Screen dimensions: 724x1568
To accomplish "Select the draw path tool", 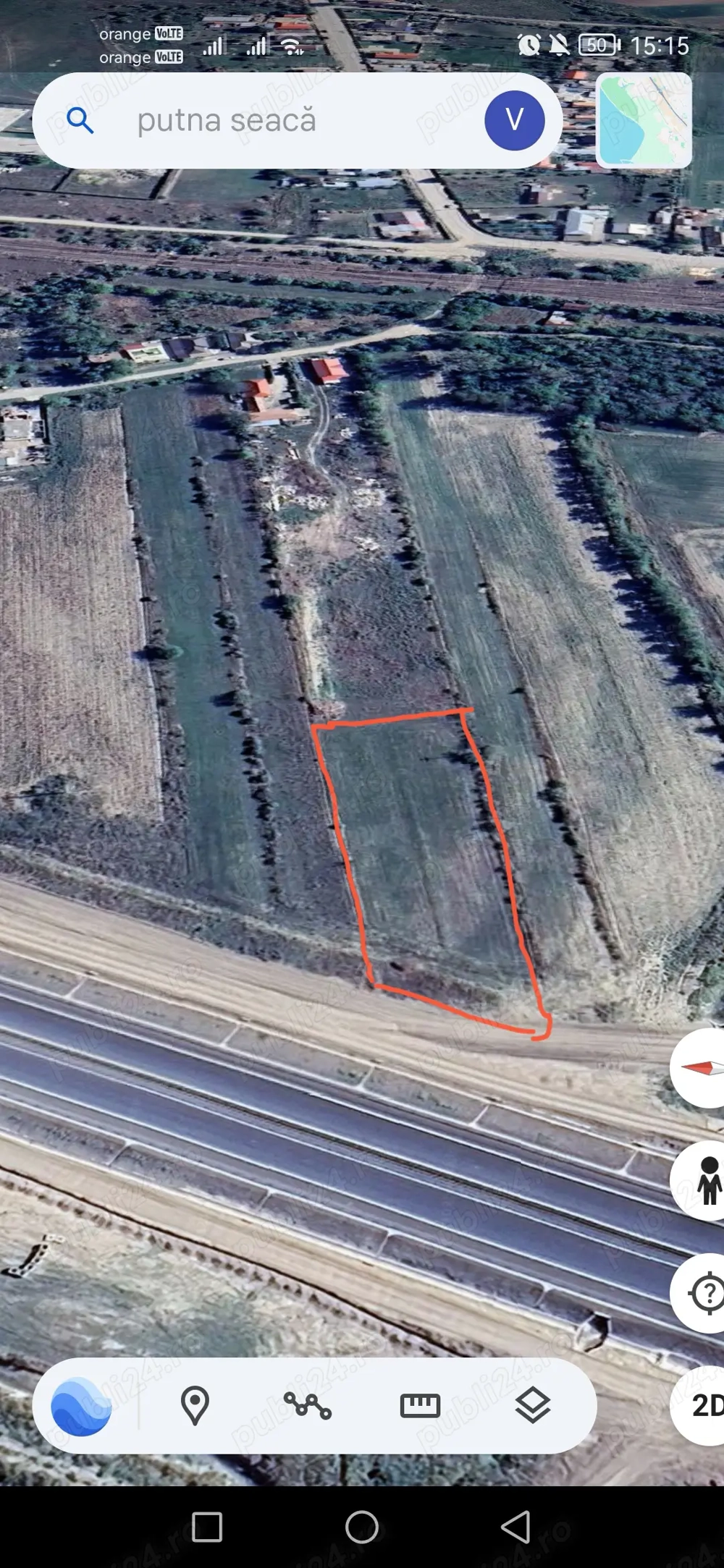I will point(308,1406).
